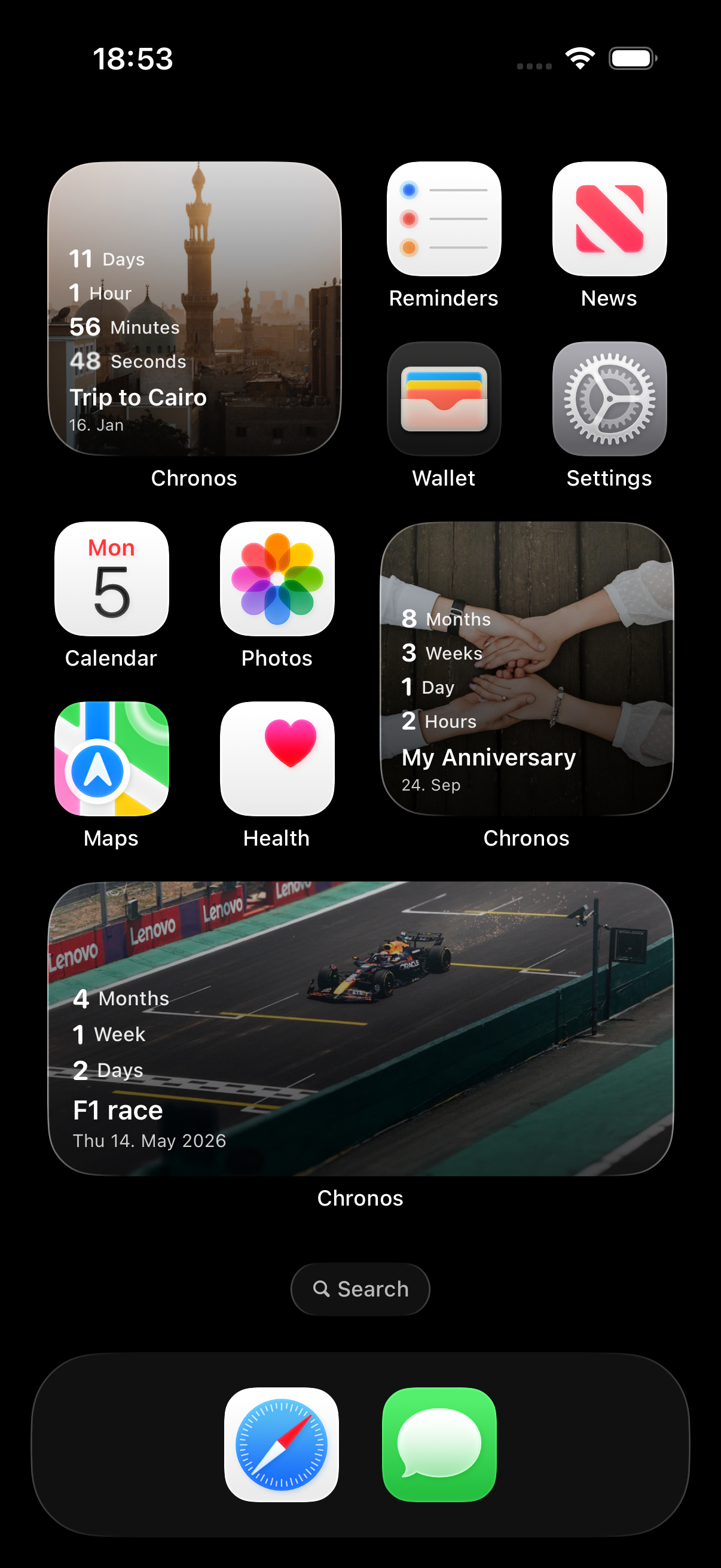Viewport: 721px width, 1568px height.
Task: Open the Calendar showing Monday 5
Action: [x=111, y=578]
